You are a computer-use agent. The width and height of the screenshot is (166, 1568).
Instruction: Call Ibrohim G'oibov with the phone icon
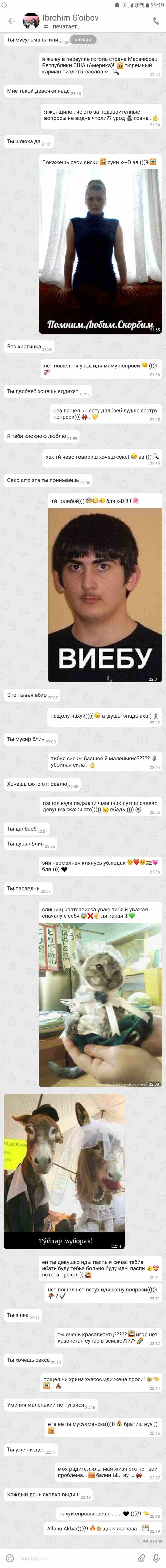pos(156,21)
